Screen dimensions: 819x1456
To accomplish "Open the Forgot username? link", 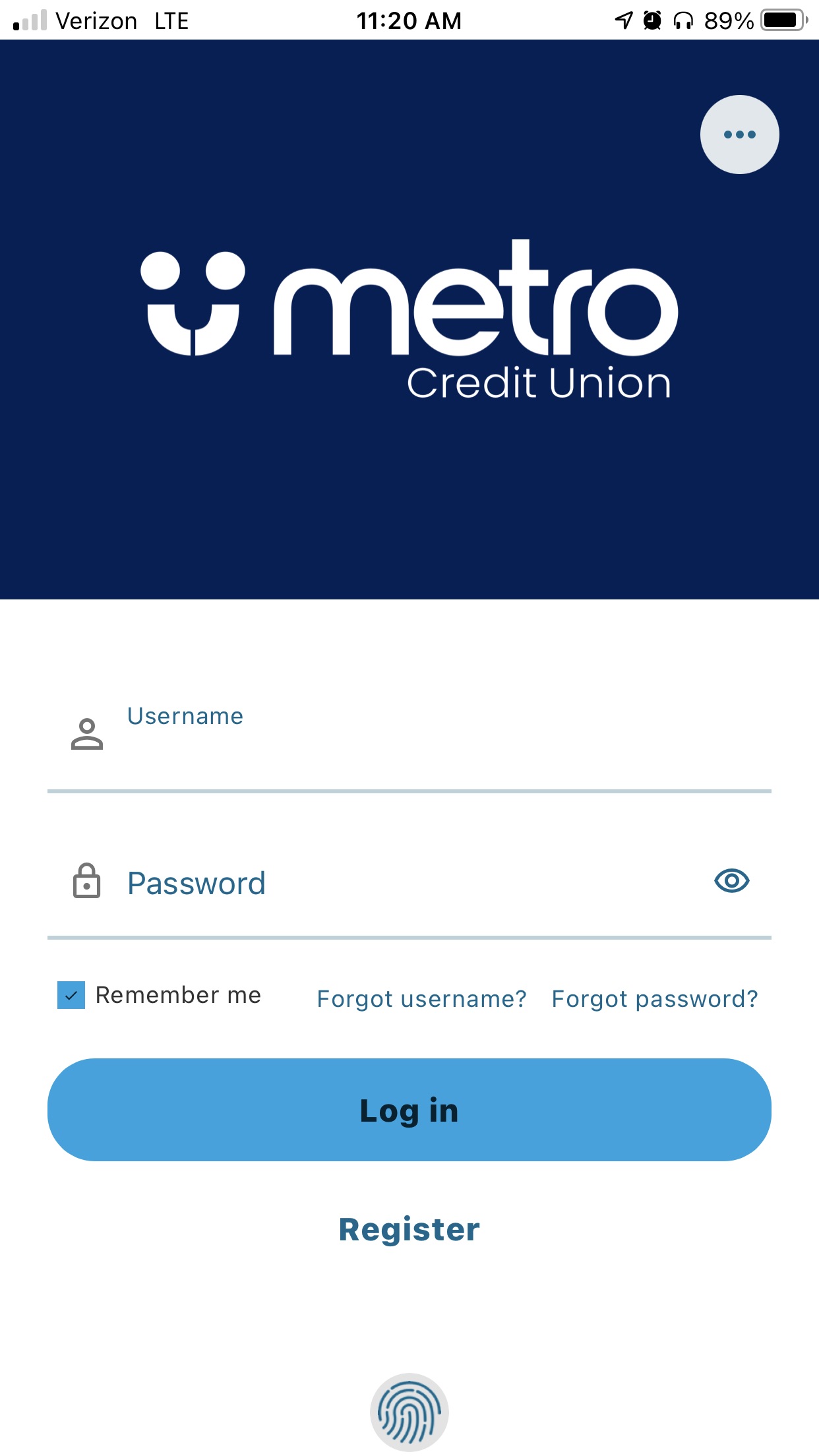I will [421, 999].
